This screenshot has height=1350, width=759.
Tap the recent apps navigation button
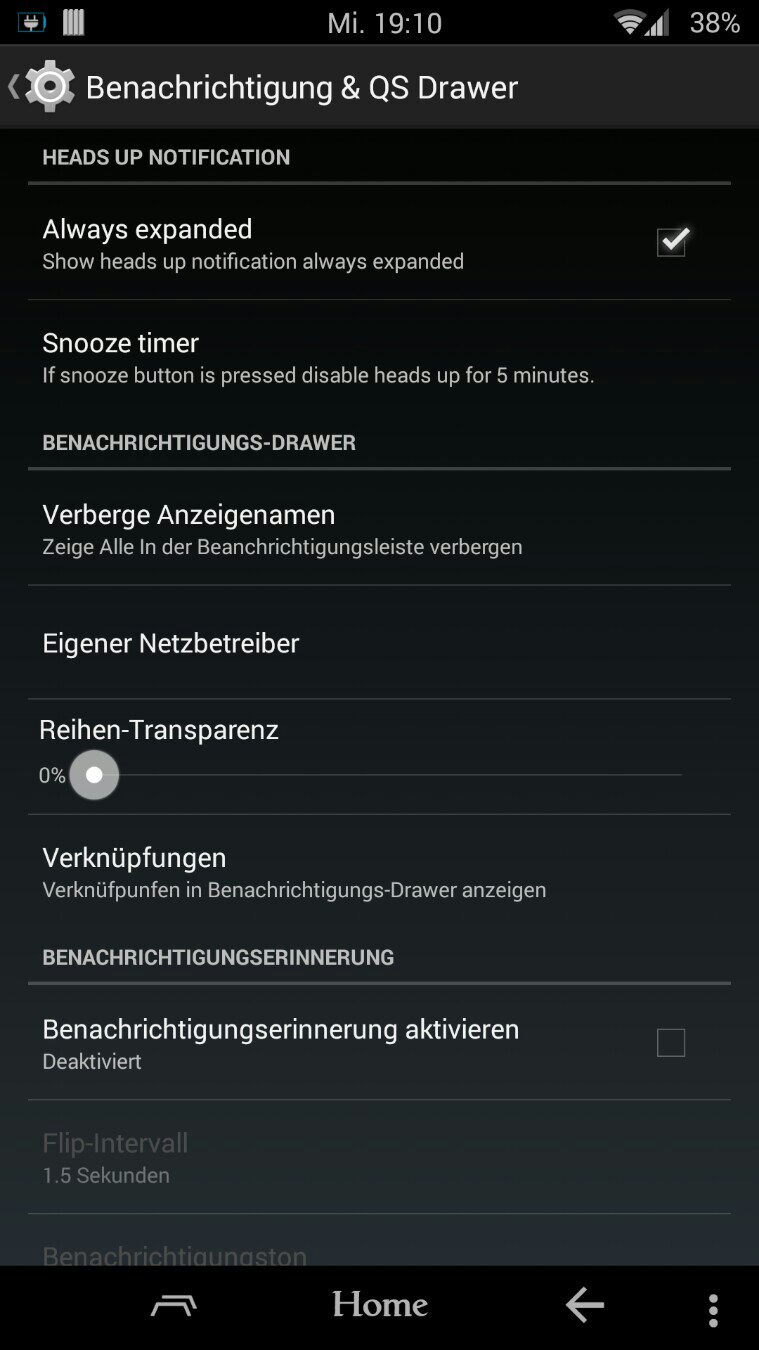pyautogui.click(x=174, y=1306)
